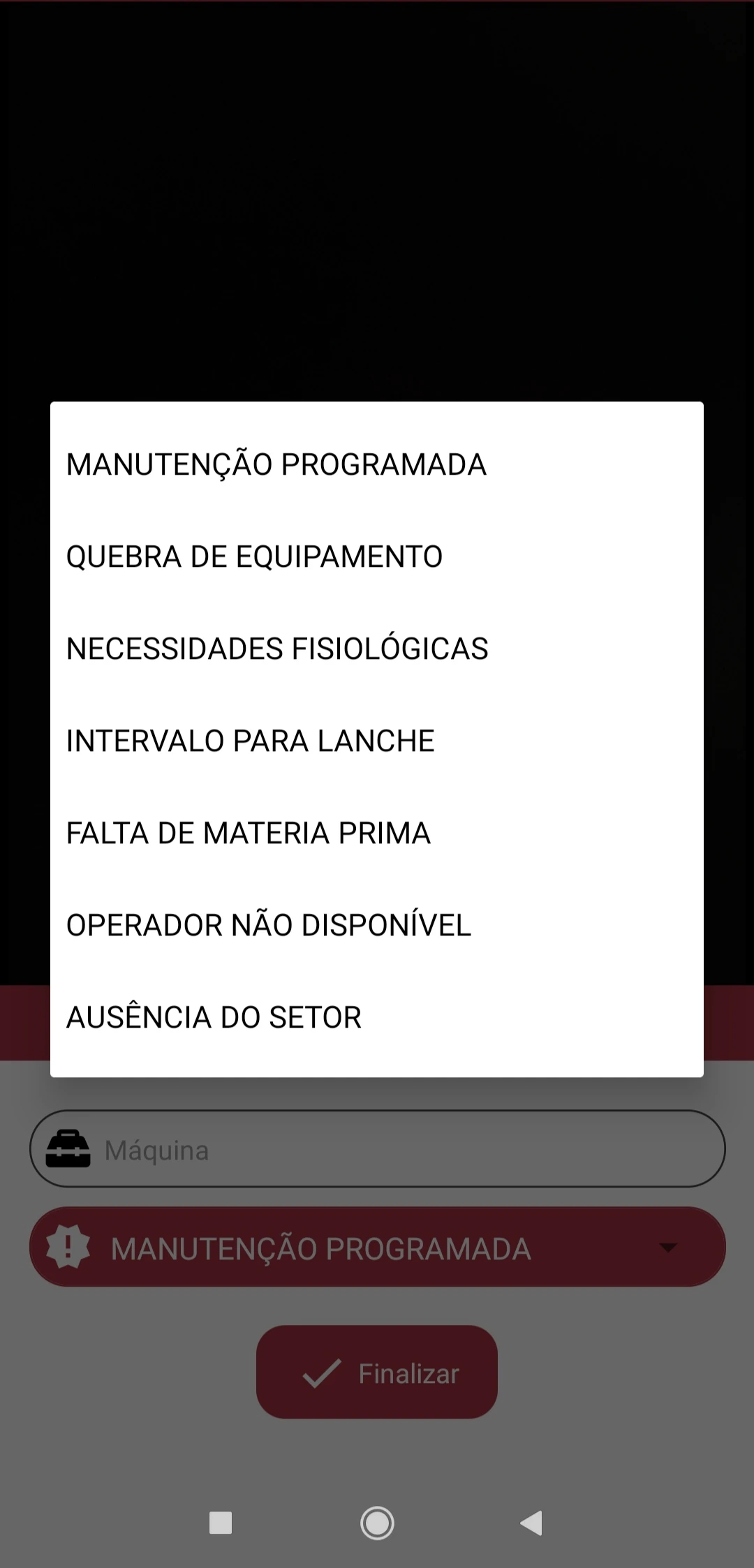
Task: Select MANUTENÇÃO PROGRAMADA from the list
Action: click(276, 464)
